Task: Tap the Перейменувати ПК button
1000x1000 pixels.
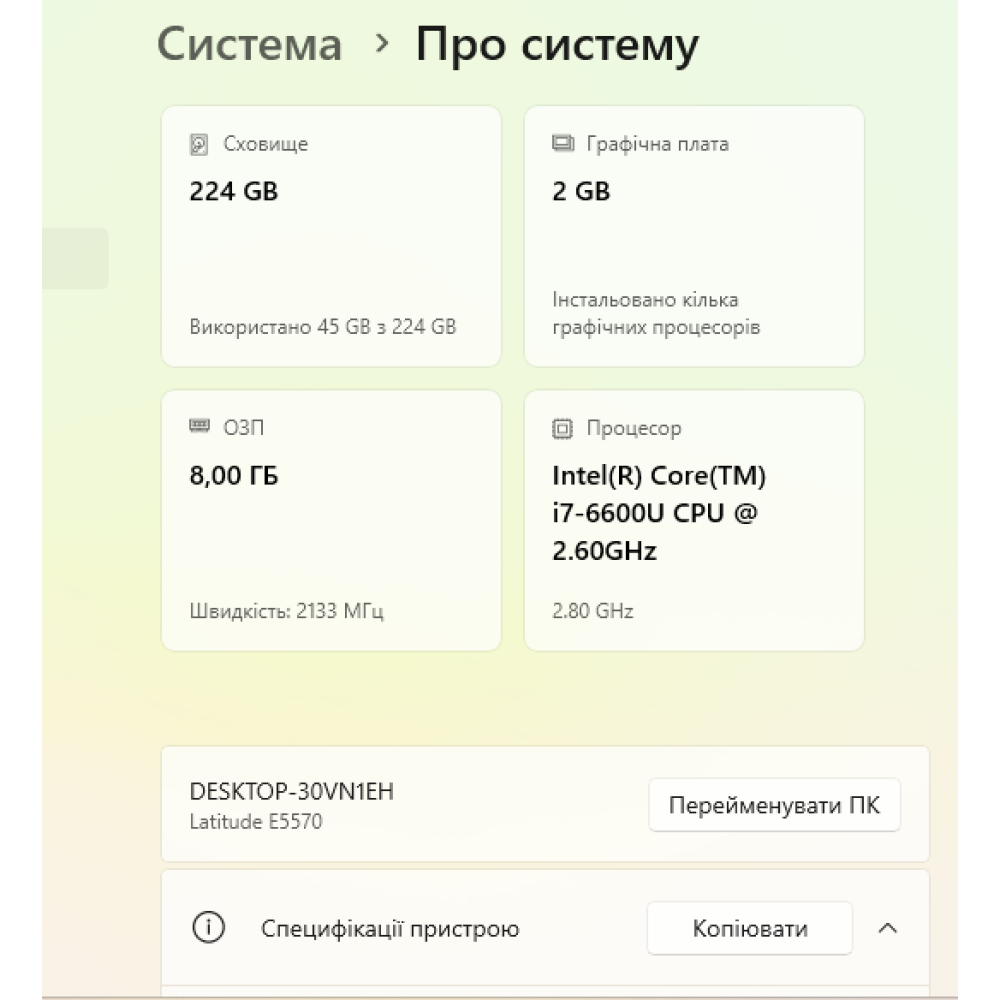Action: [x=774, y=805]
